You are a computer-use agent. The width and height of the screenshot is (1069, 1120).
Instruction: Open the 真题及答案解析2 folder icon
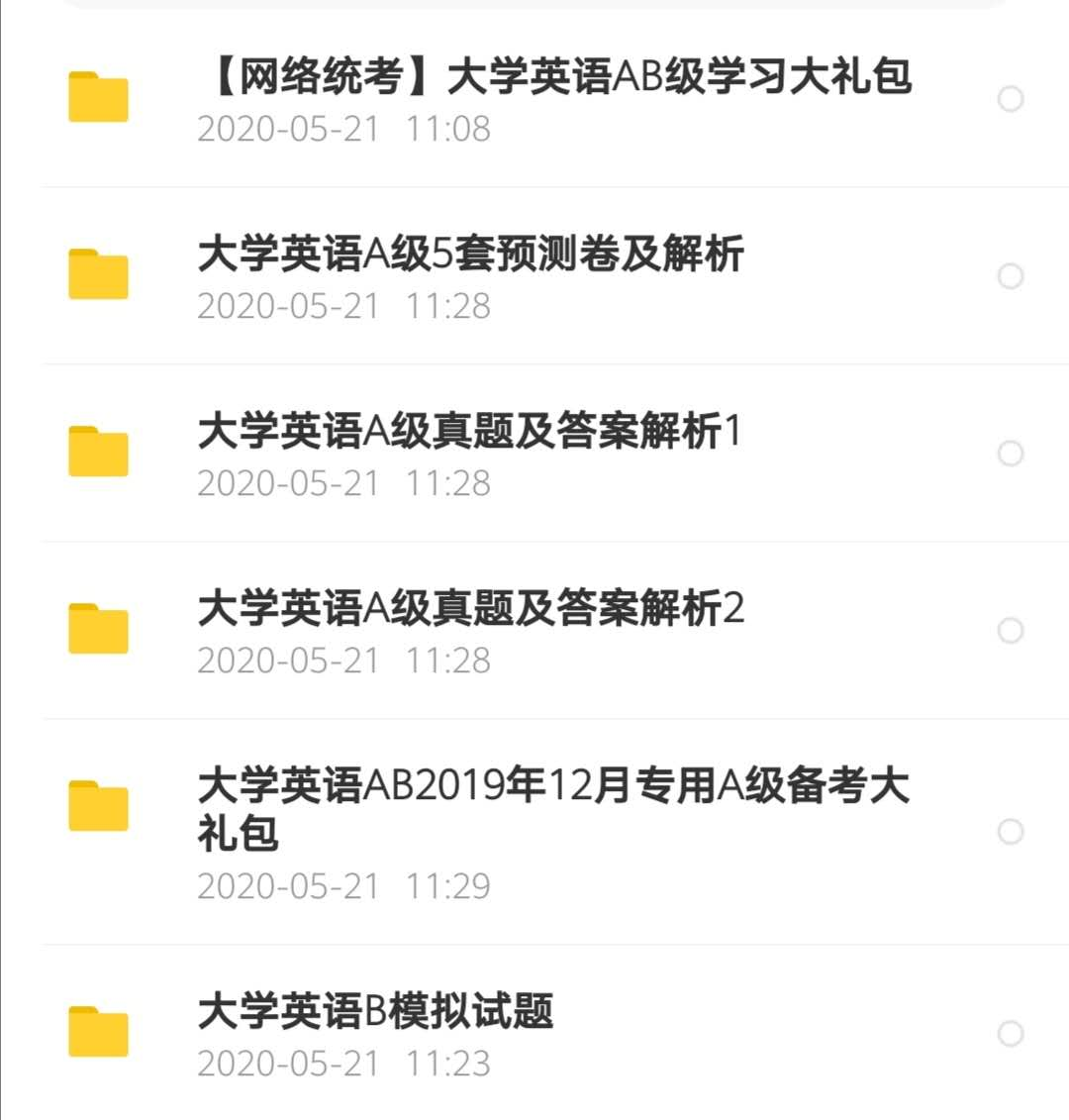point(98,627)
